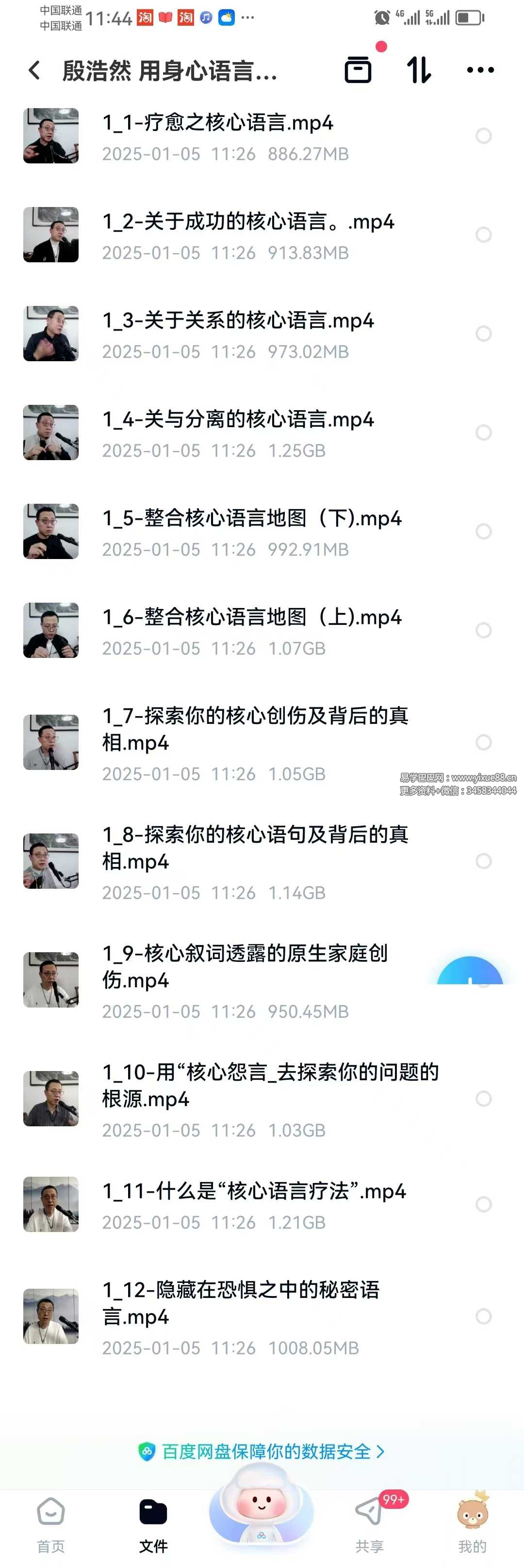Tap the blue floating plus button

tap(470, 973)
